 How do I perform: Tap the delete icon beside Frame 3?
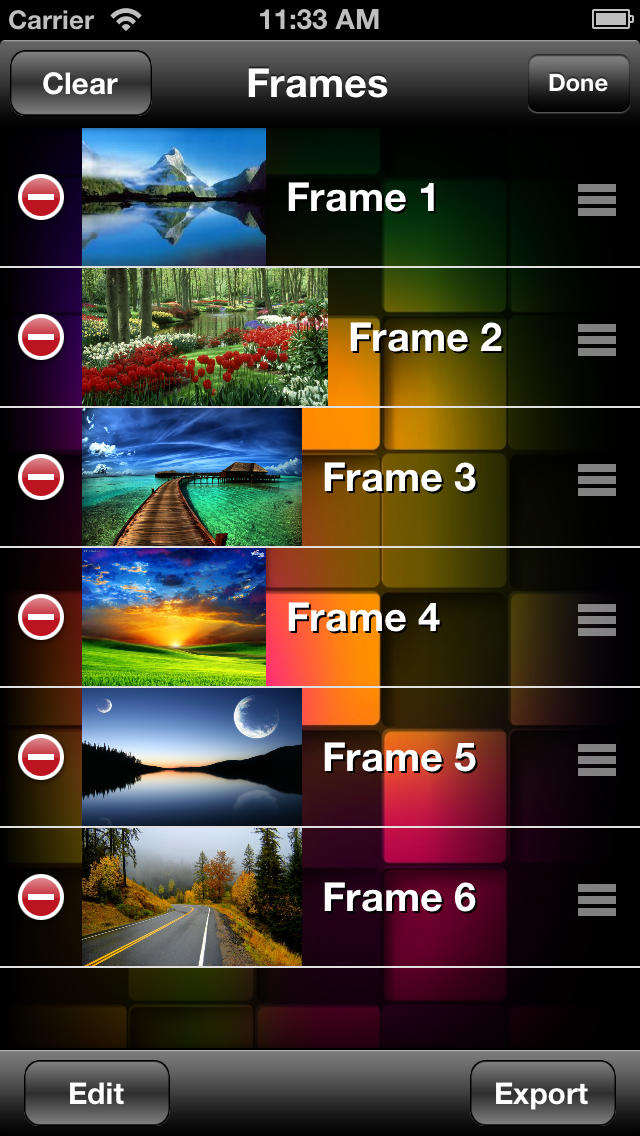tap(41, 477)
